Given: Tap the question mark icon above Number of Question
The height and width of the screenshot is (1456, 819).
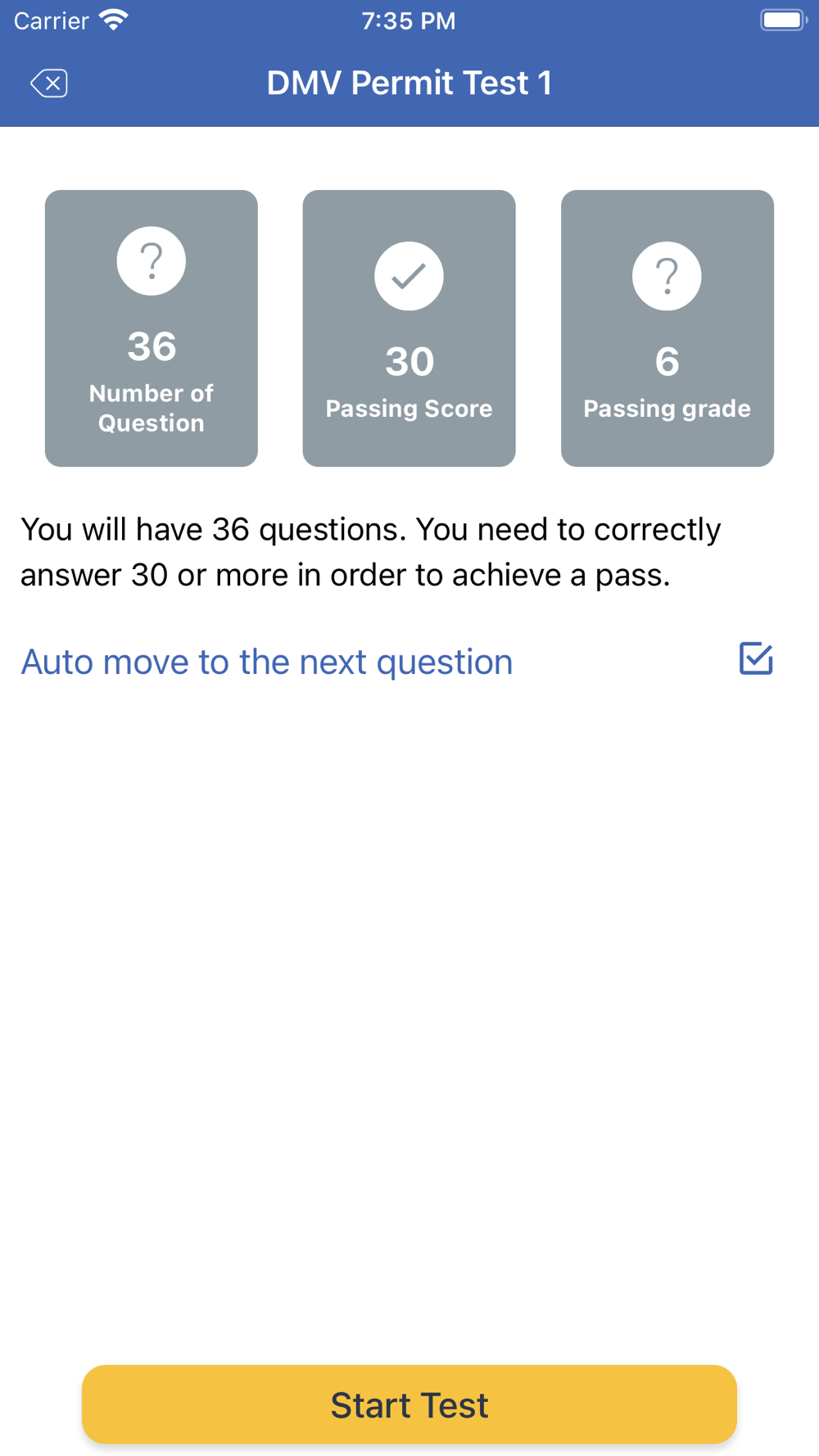Looking at the screenshot, I should (x=152, y=260).
